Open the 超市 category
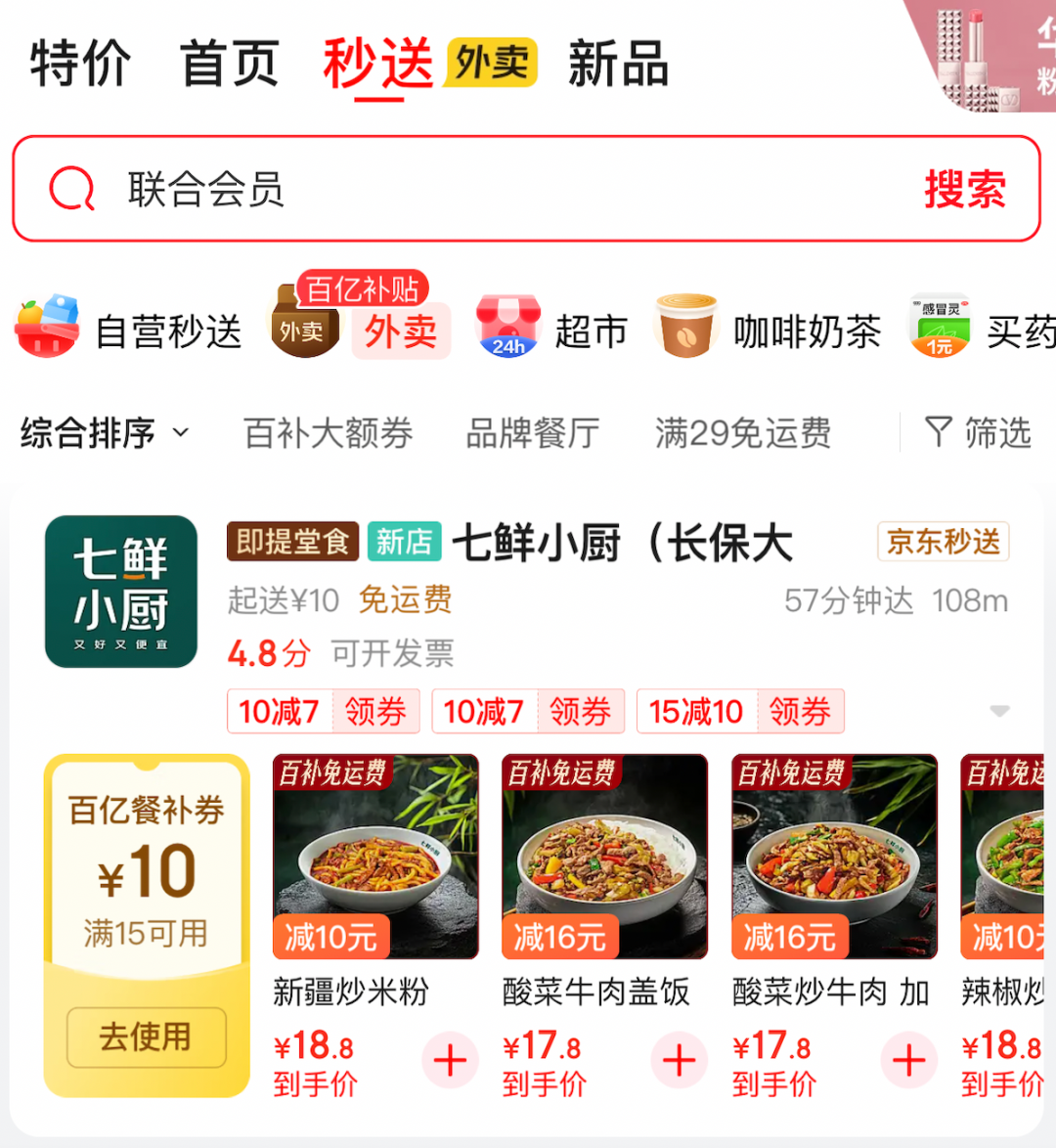This screenshot has width=1056, height=1148. tap(551, 331)
